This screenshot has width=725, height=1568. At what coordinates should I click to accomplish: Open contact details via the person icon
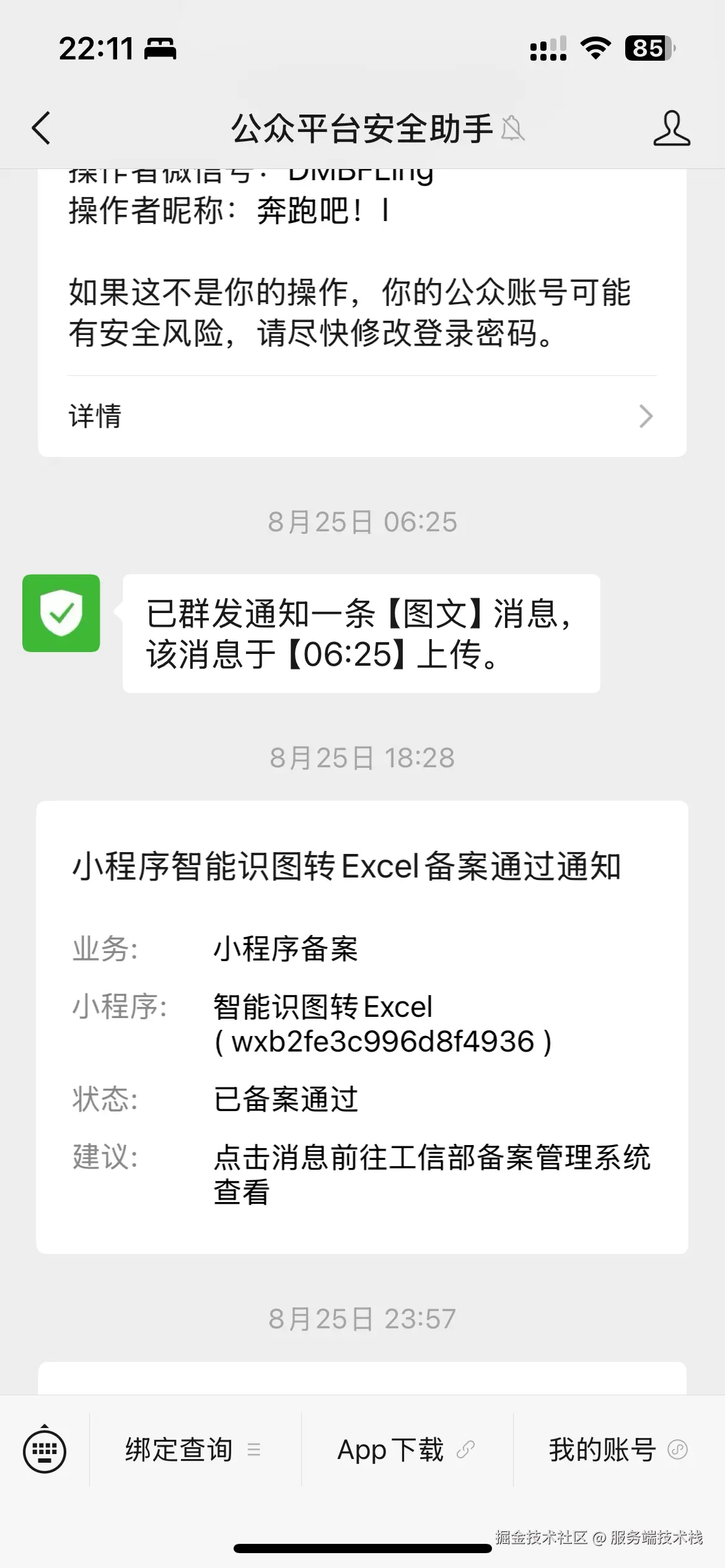[x=672, y=129]
